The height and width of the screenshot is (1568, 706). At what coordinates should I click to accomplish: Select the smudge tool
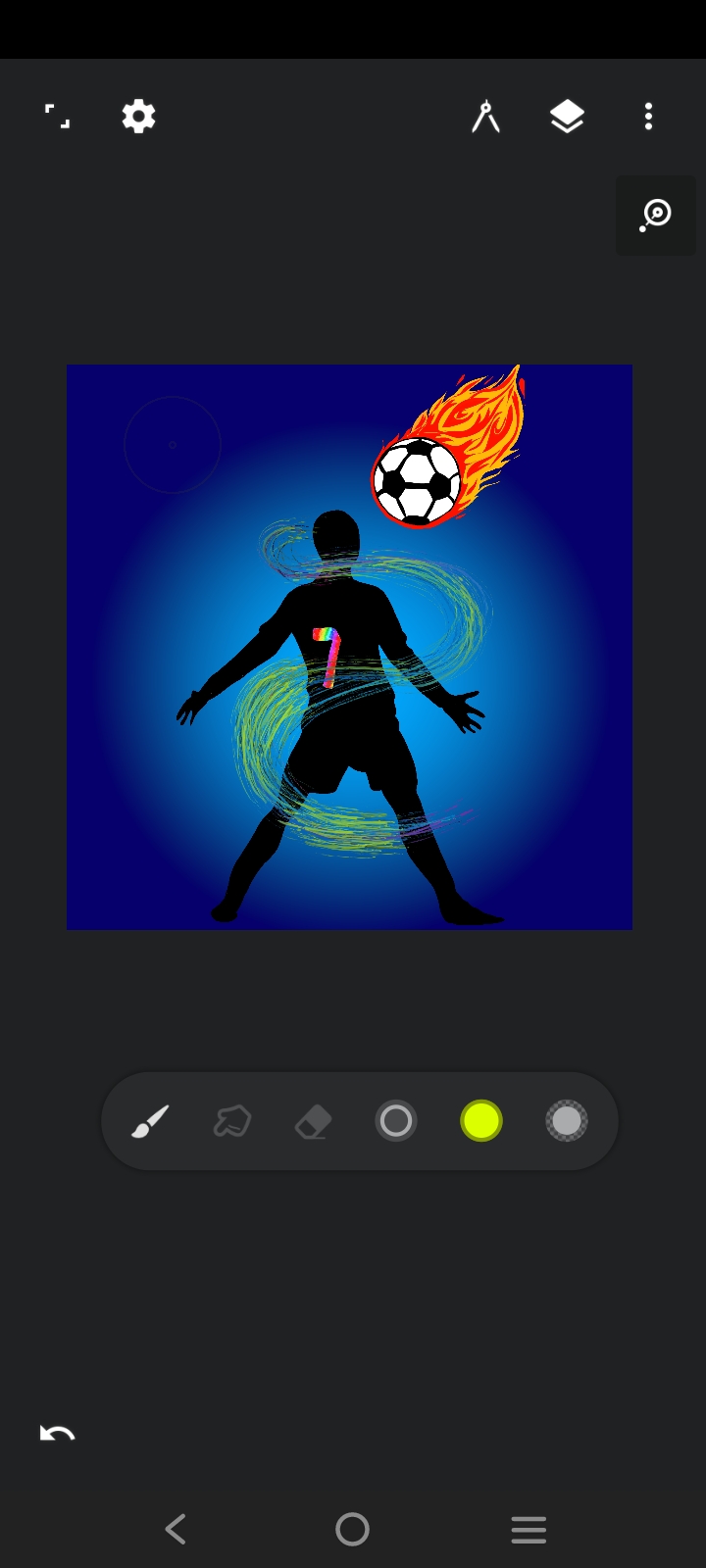232,1121
